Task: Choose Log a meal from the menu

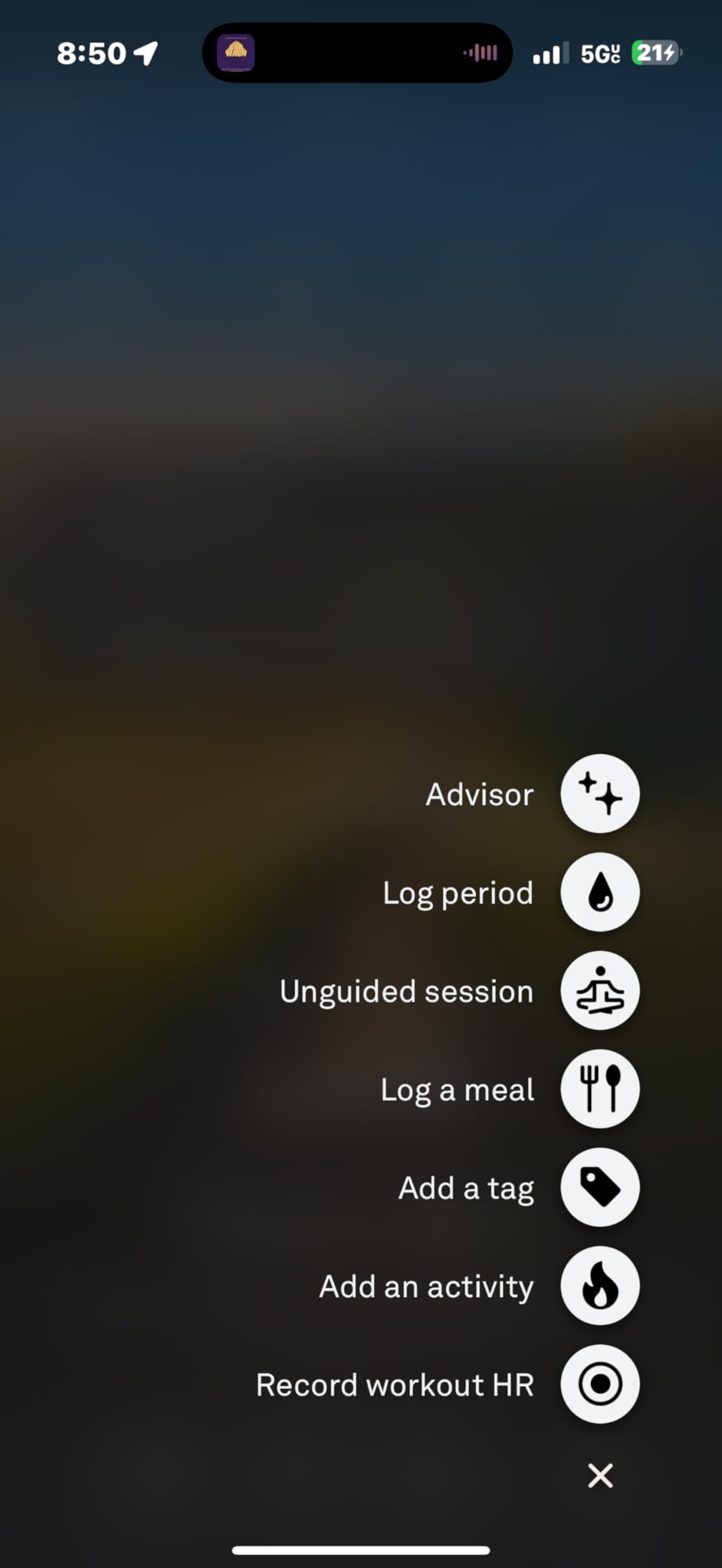Action: pos(458,1089)
